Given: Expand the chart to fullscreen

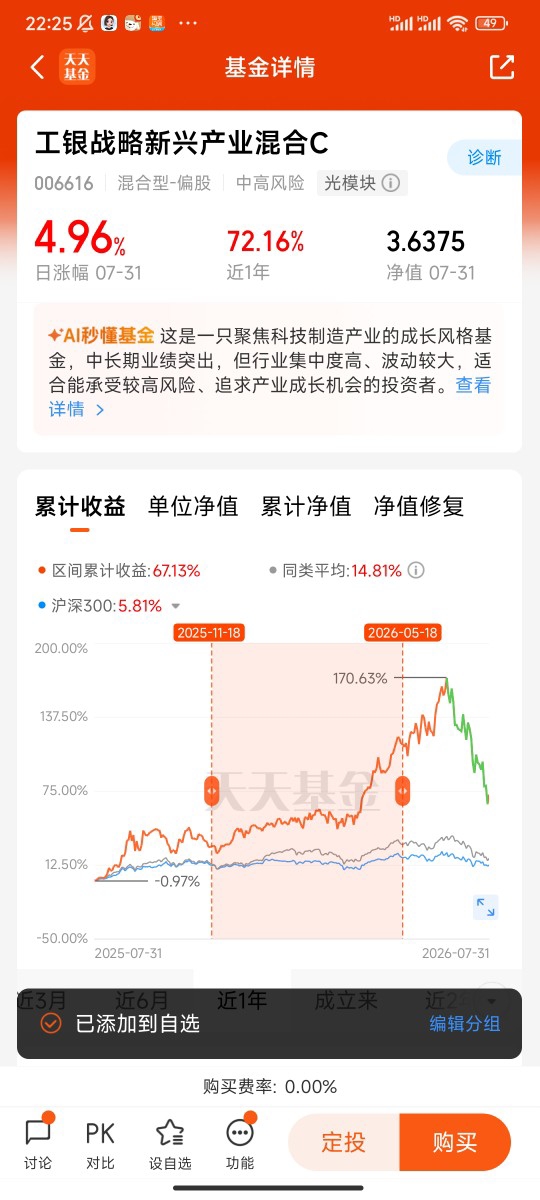Looking at the screenshot, I should (485, 907).
